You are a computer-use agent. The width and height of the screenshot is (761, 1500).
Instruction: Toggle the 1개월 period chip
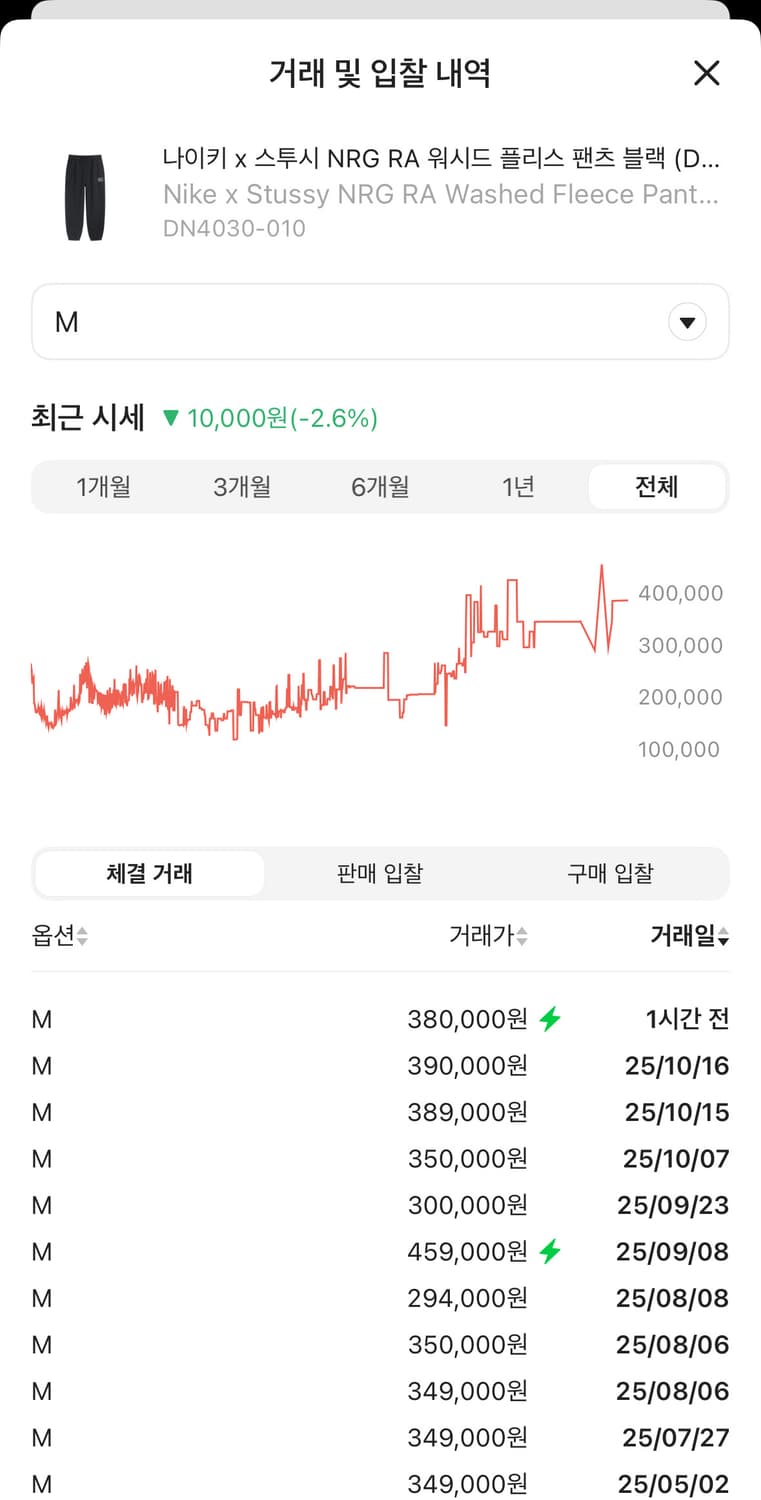click(103, 487)
